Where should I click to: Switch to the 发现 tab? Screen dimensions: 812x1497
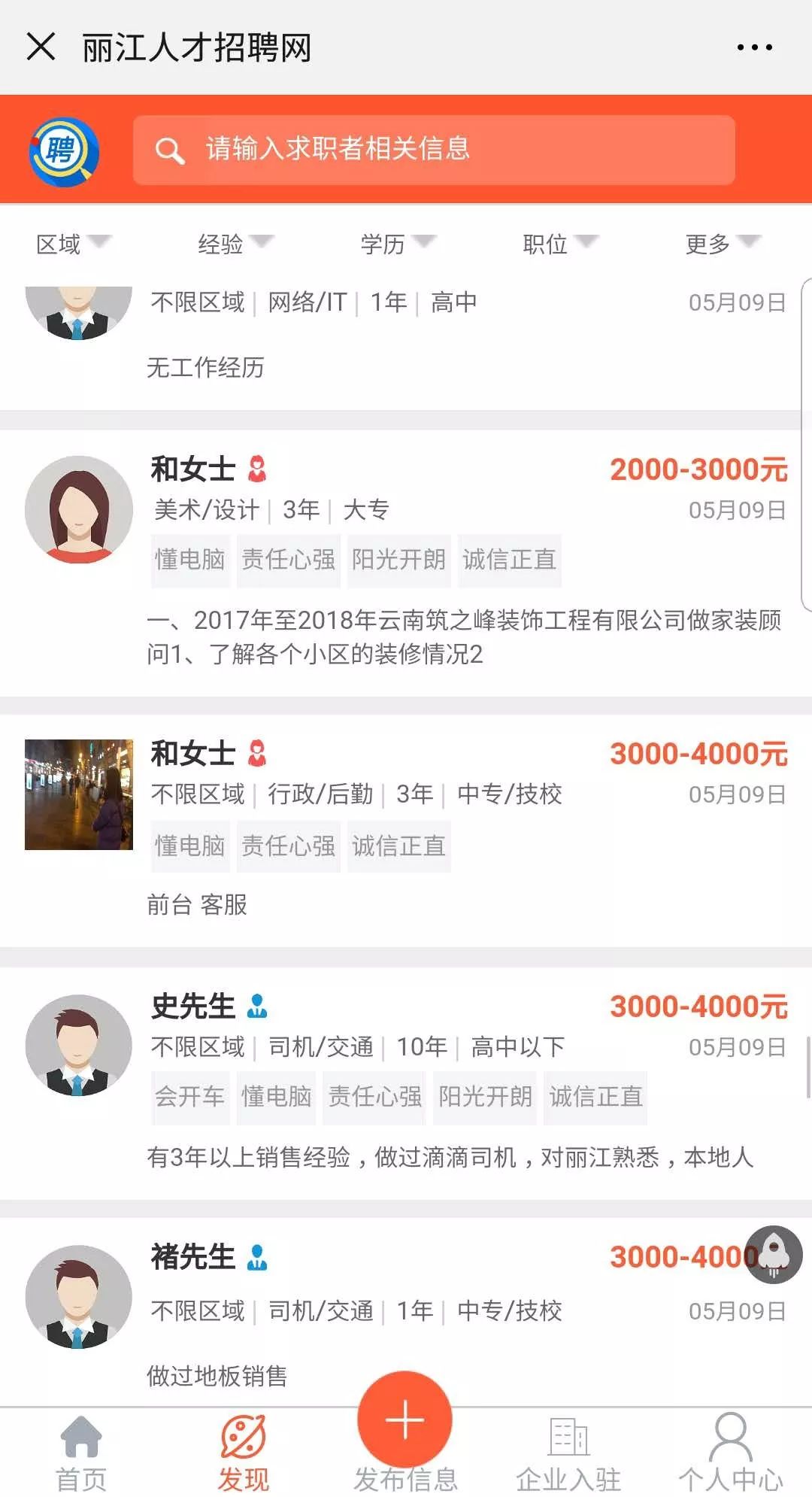click(x=243, y=1453)
